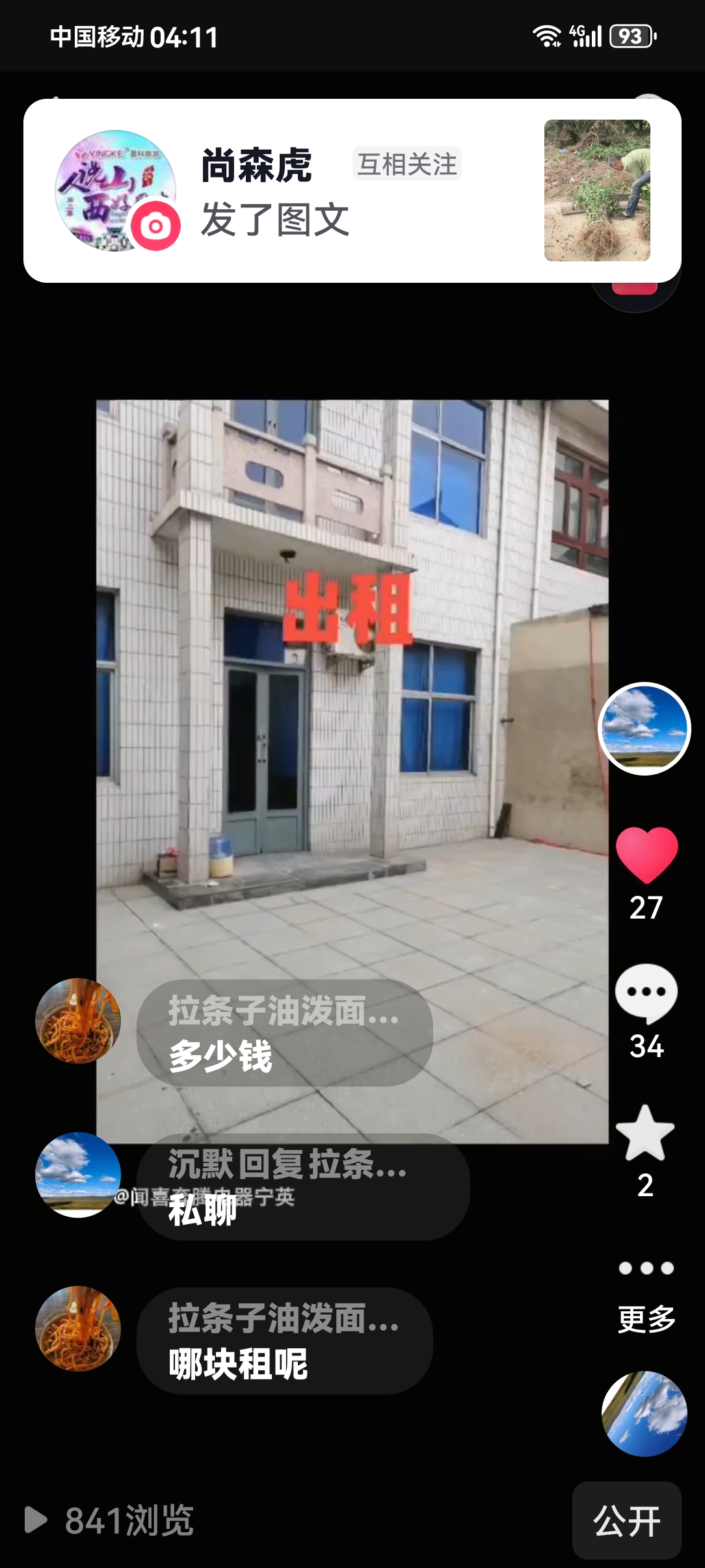Like this video with the heart
The width and height of the screenshot is (705, 1568).
point(646,855)
